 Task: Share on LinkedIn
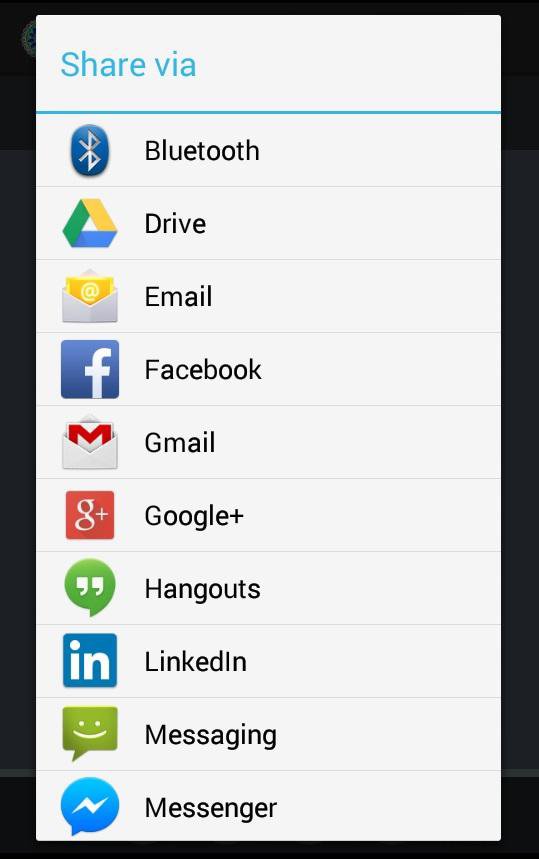pos(268,661)
